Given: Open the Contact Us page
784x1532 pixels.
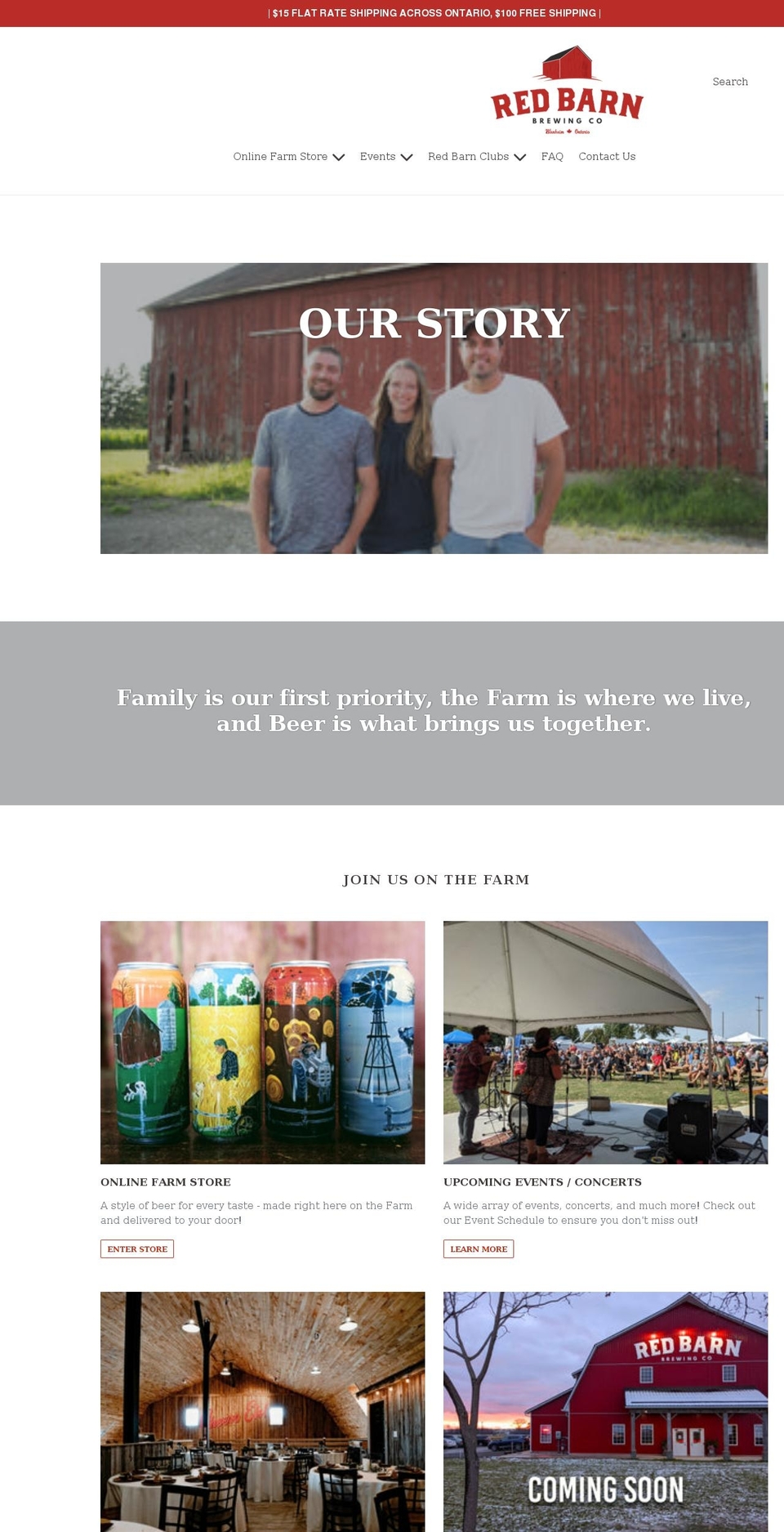Looking at the screenshot, I should [x=607, y=156].
